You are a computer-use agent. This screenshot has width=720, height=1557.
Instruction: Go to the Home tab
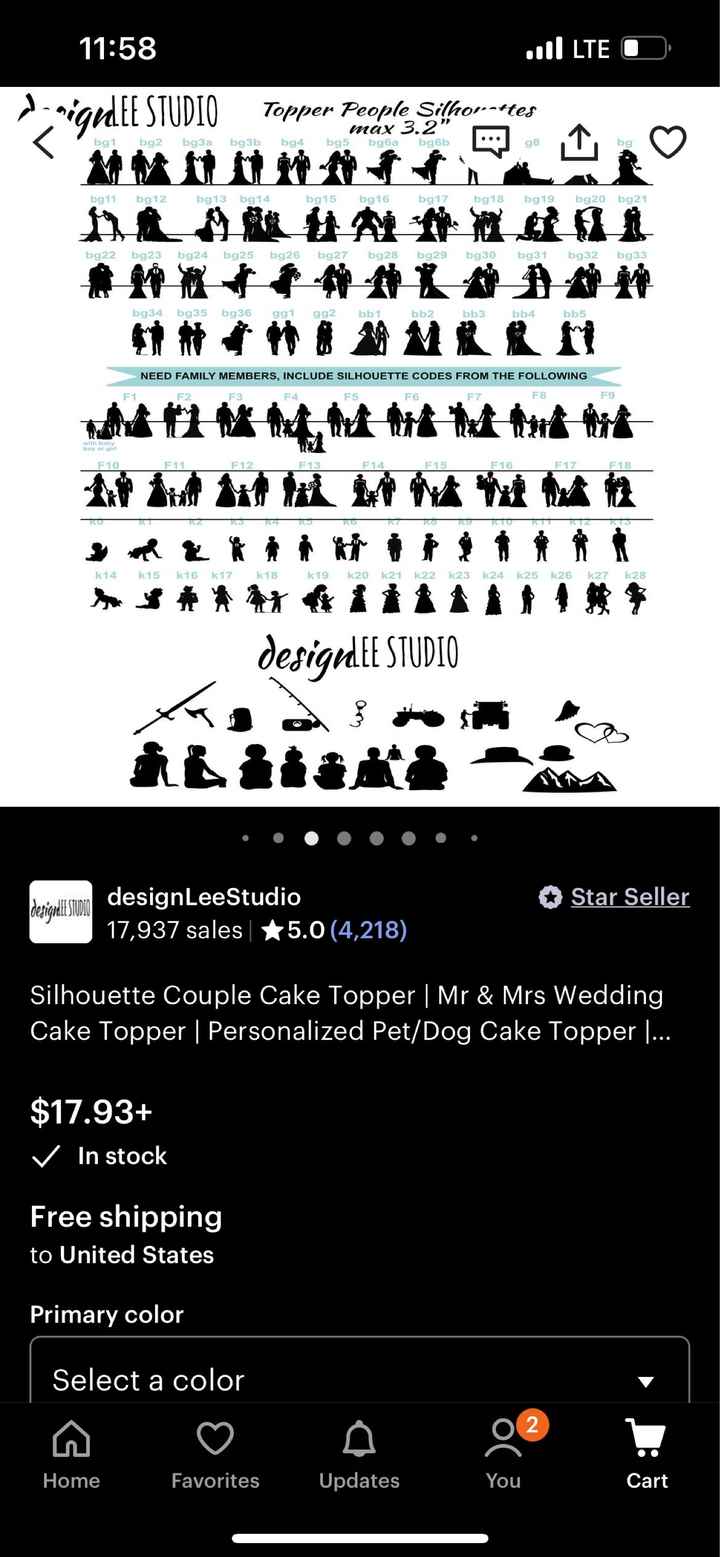pos(71,1455)
